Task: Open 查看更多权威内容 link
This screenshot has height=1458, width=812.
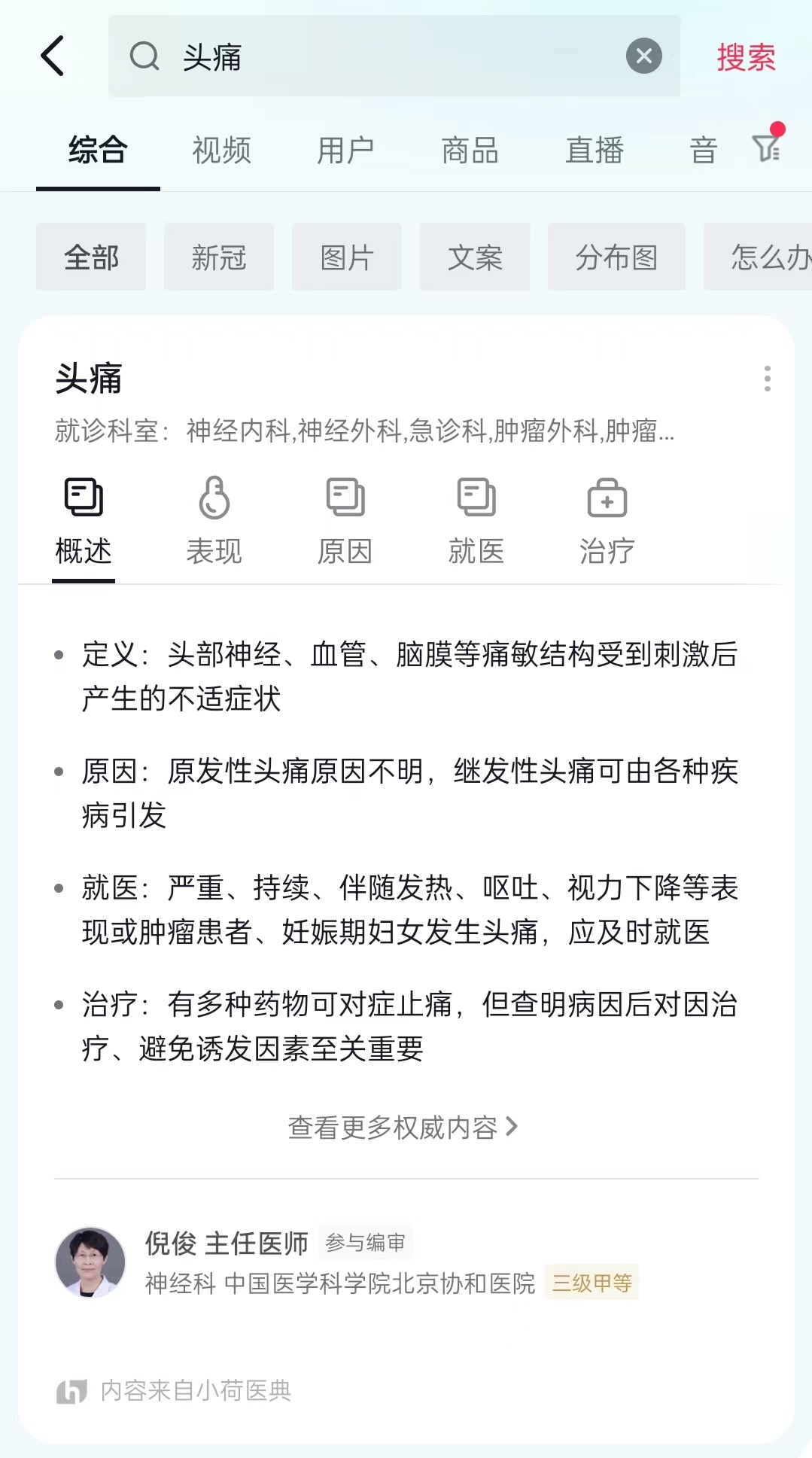Action: click(x=403, y=1127)
